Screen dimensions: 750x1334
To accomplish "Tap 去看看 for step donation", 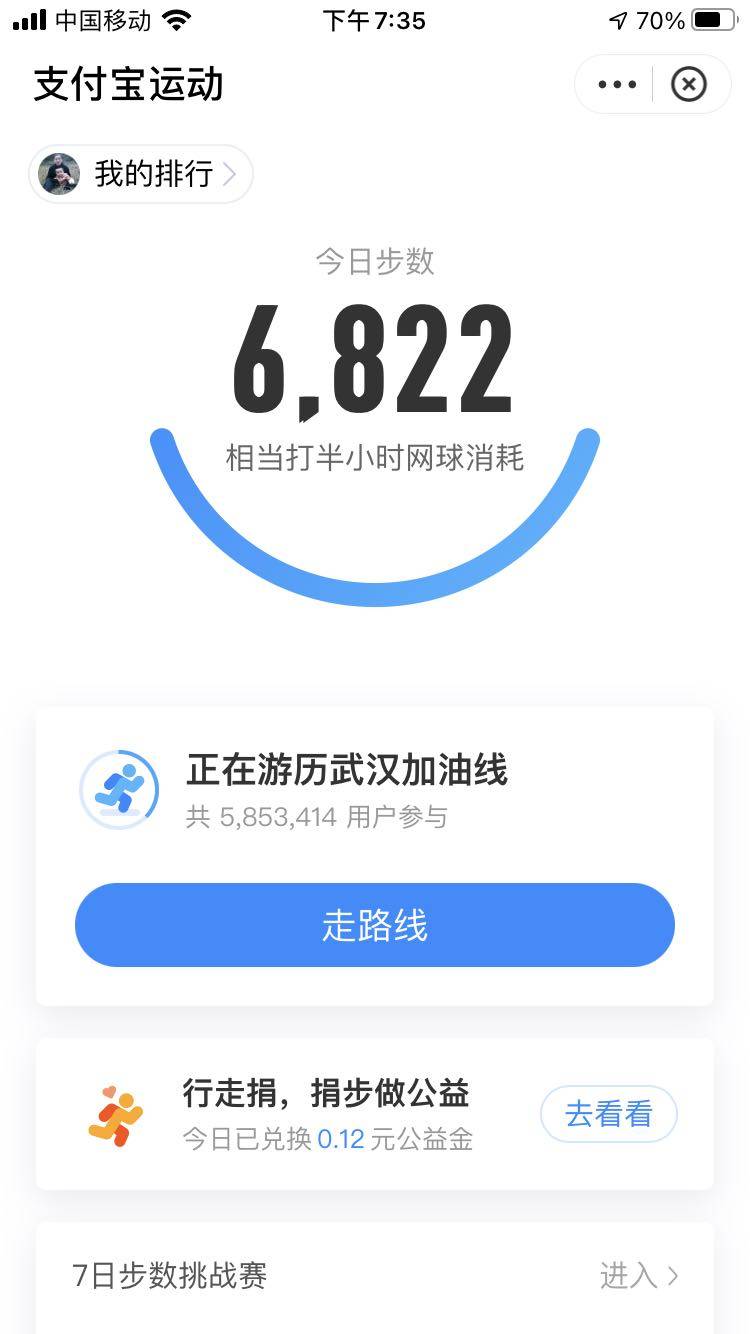I will 608,1114.
